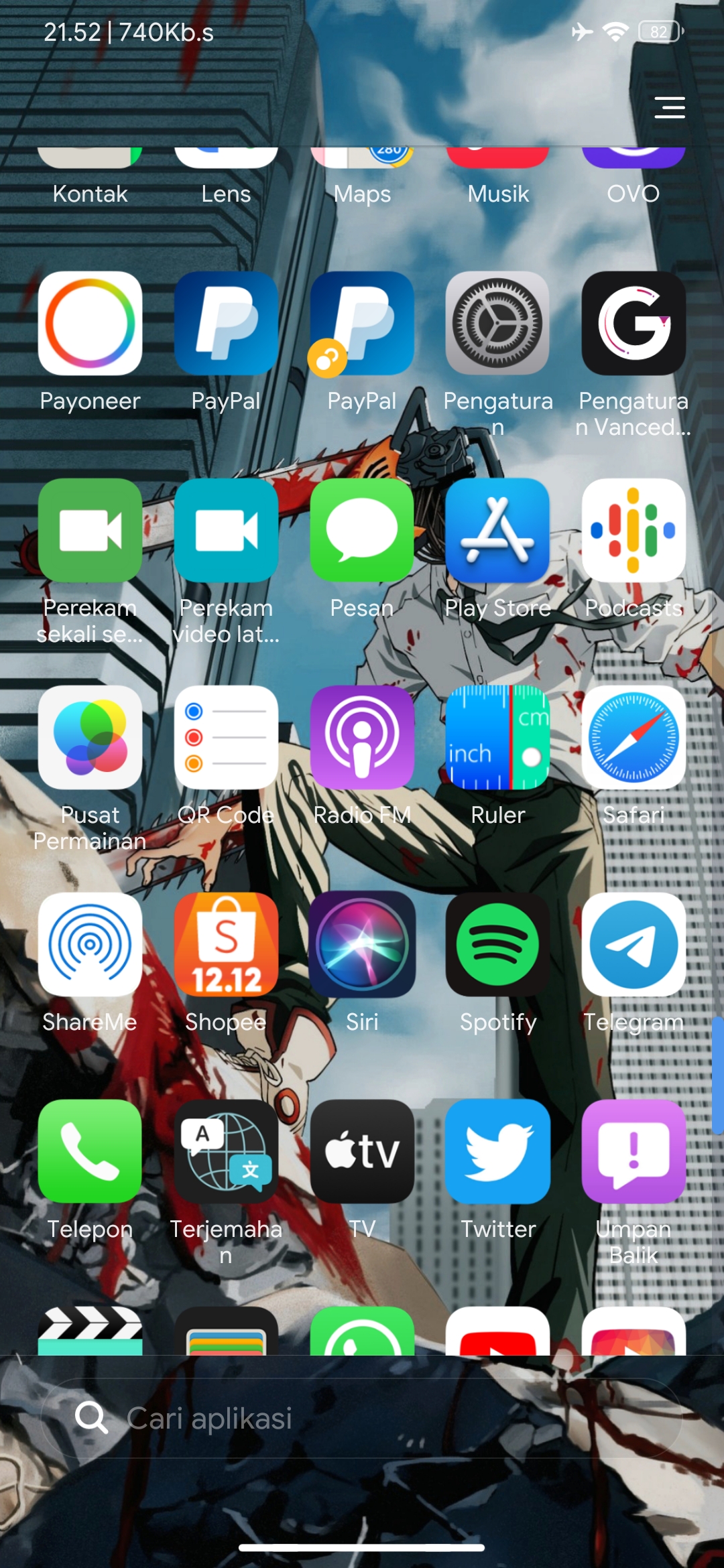Open the Terjemahan translate app
Image resolution: width=724 pixels, height=1568 pixels.
(x=226, y=1152)
